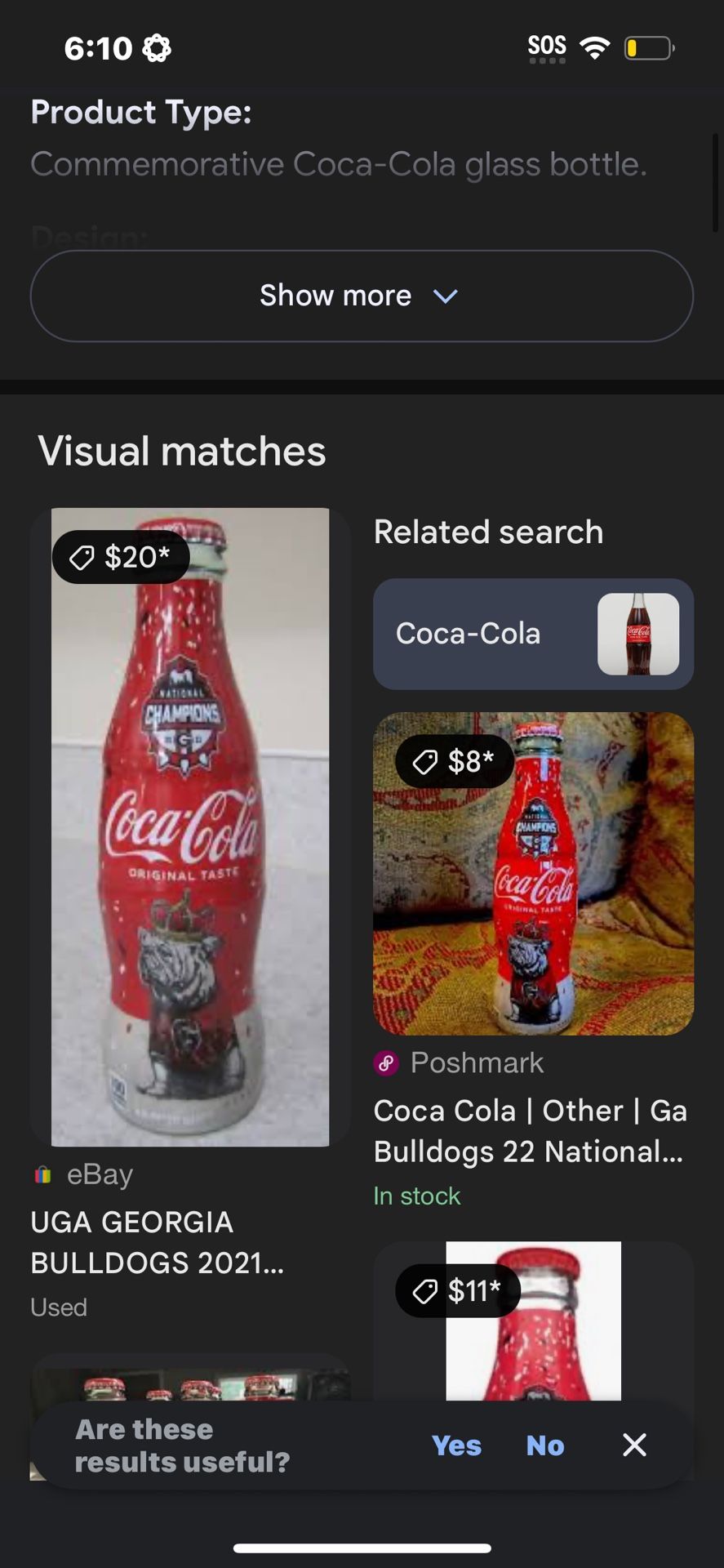Screen dimensions: 724x1568
Task: Tap the SOS indicator in status bar
Action: click(x=545, y=45)
